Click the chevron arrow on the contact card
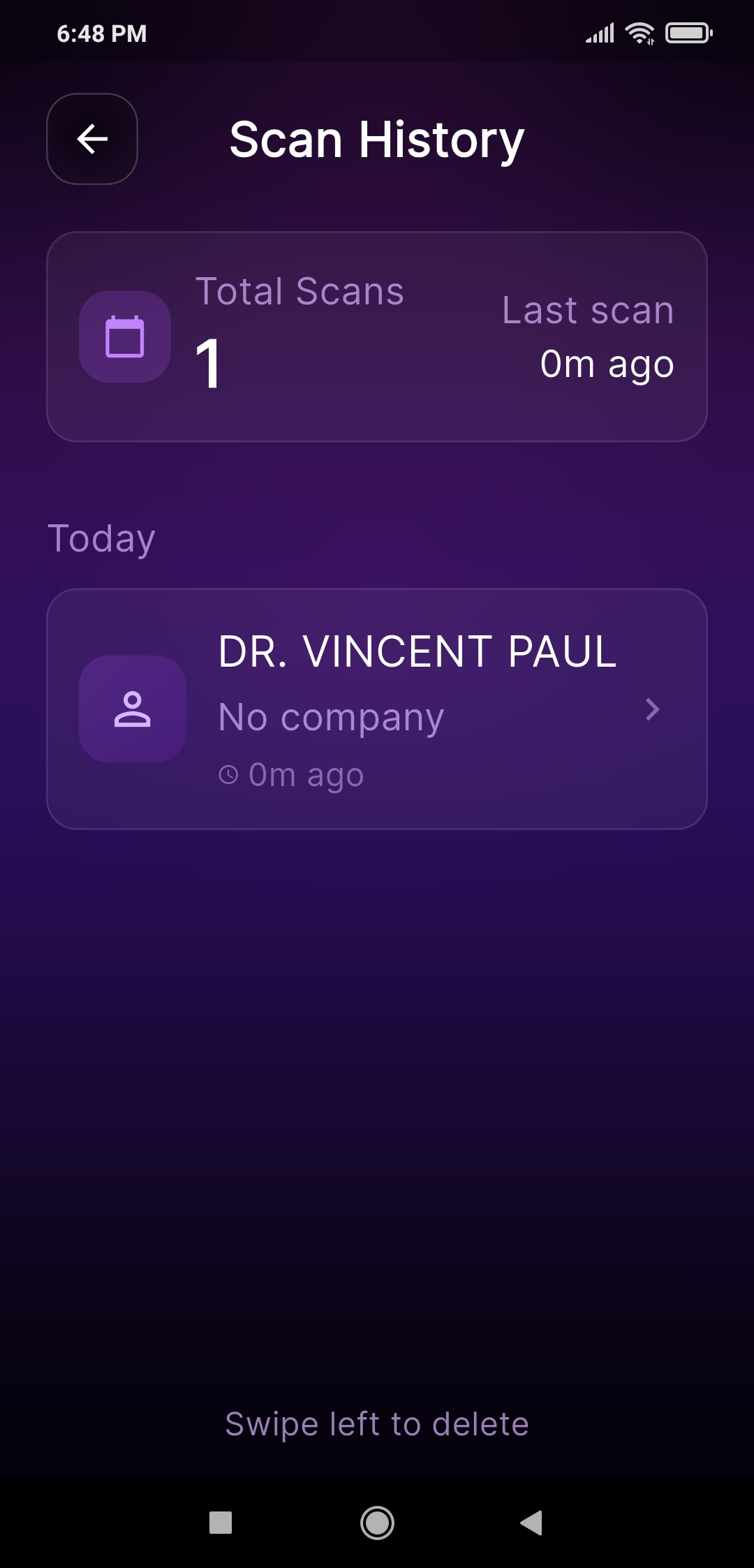Screen dimensions: 754x1568 click(653, 709)
